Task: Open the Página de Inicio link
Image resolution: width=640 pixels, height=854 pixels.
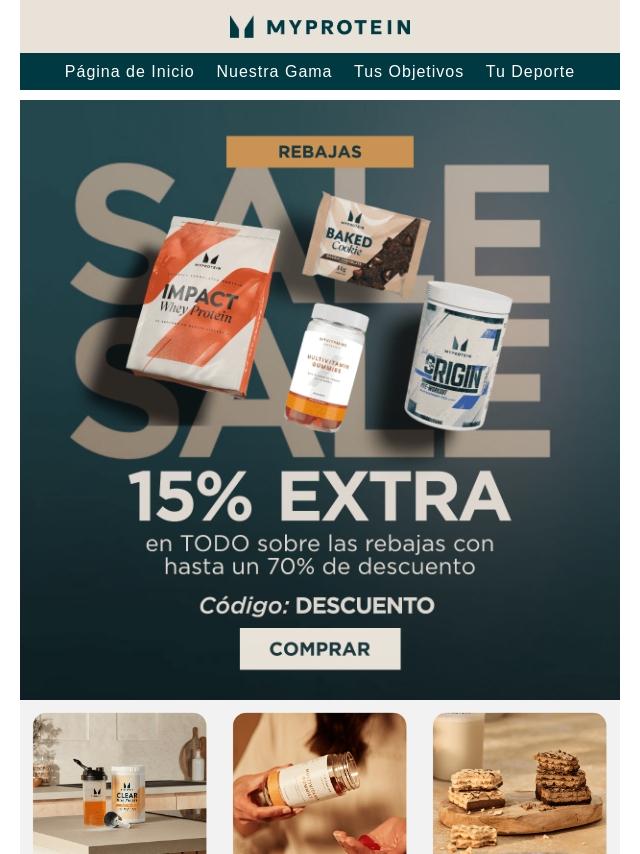Action: click(129, 71)
